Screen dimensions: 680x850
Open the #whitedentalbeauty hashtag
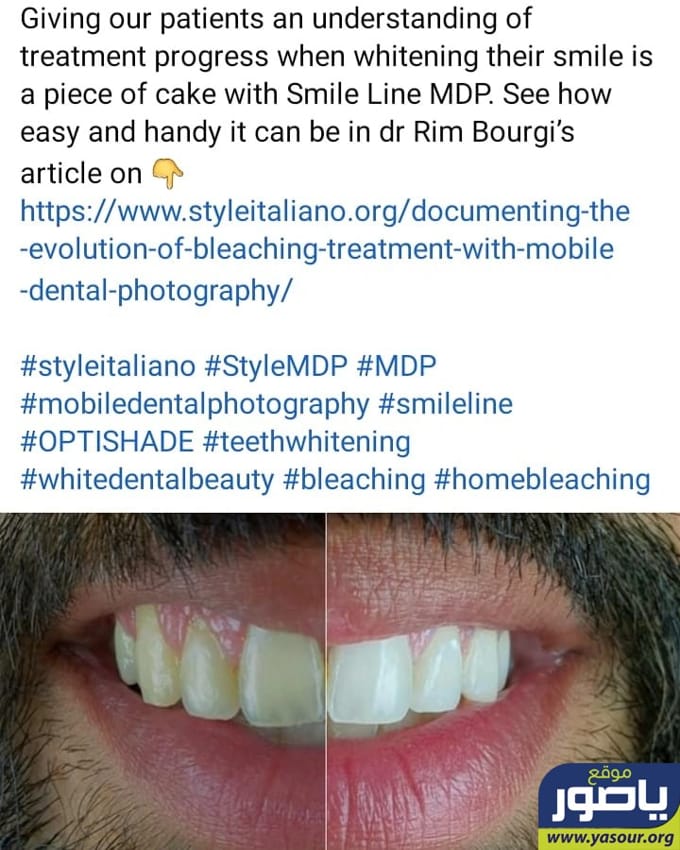[147, 479]
